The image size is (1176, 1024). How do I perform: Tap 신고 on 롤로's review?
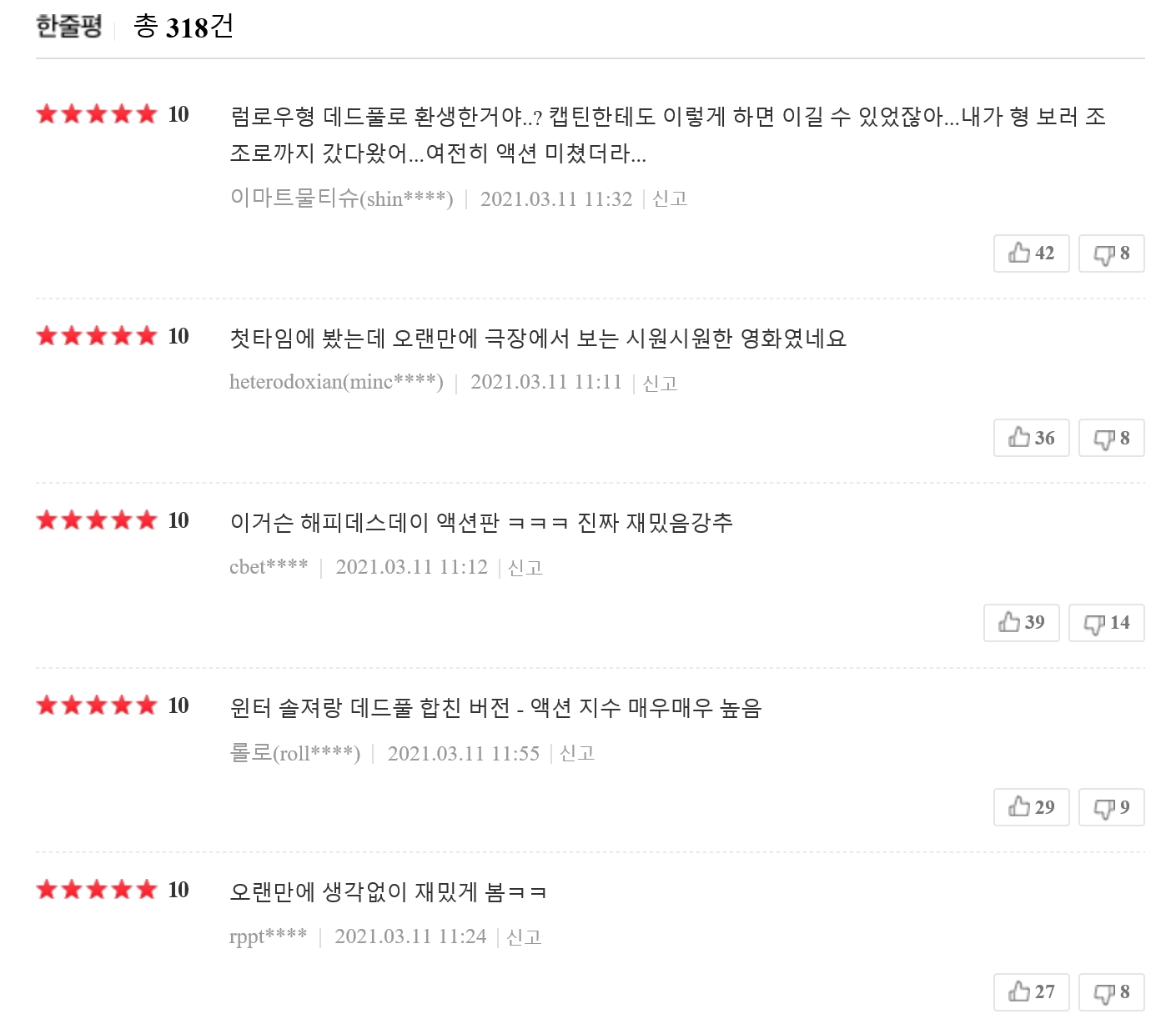[x=576, y=753]
